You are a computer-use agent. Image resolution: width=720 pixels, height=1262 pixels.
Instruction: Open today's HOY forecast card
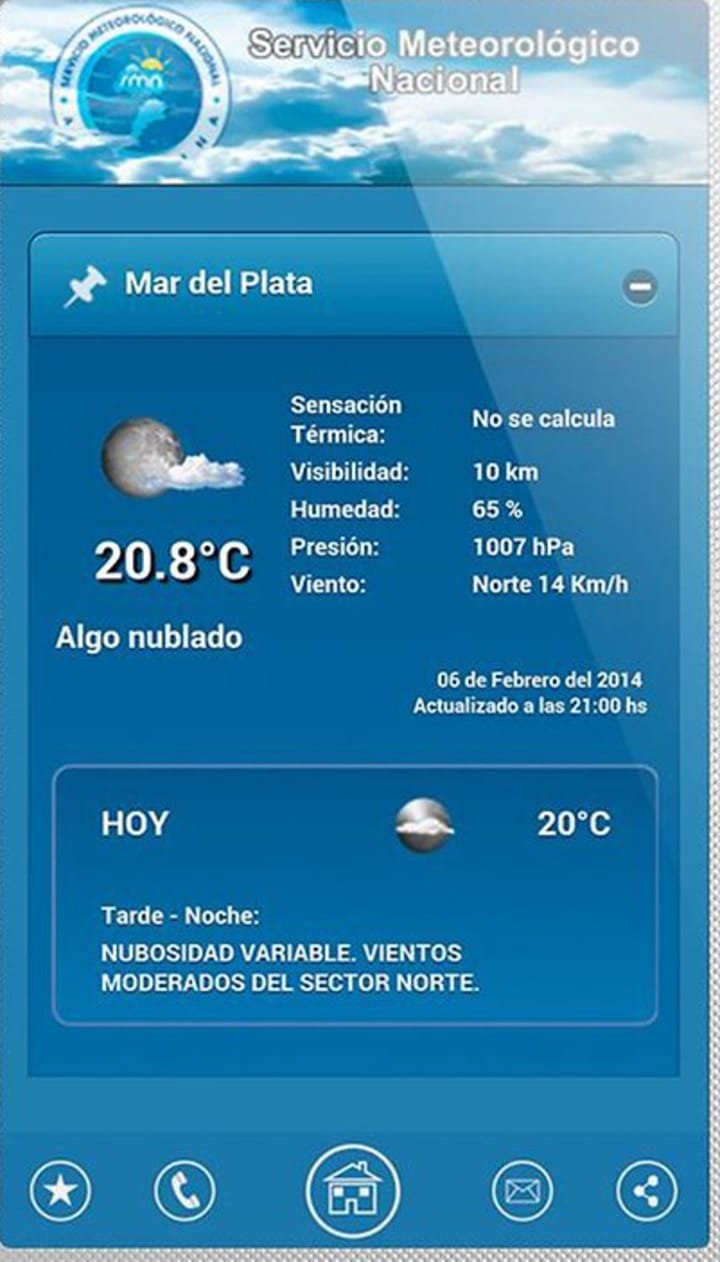point(355,895)
